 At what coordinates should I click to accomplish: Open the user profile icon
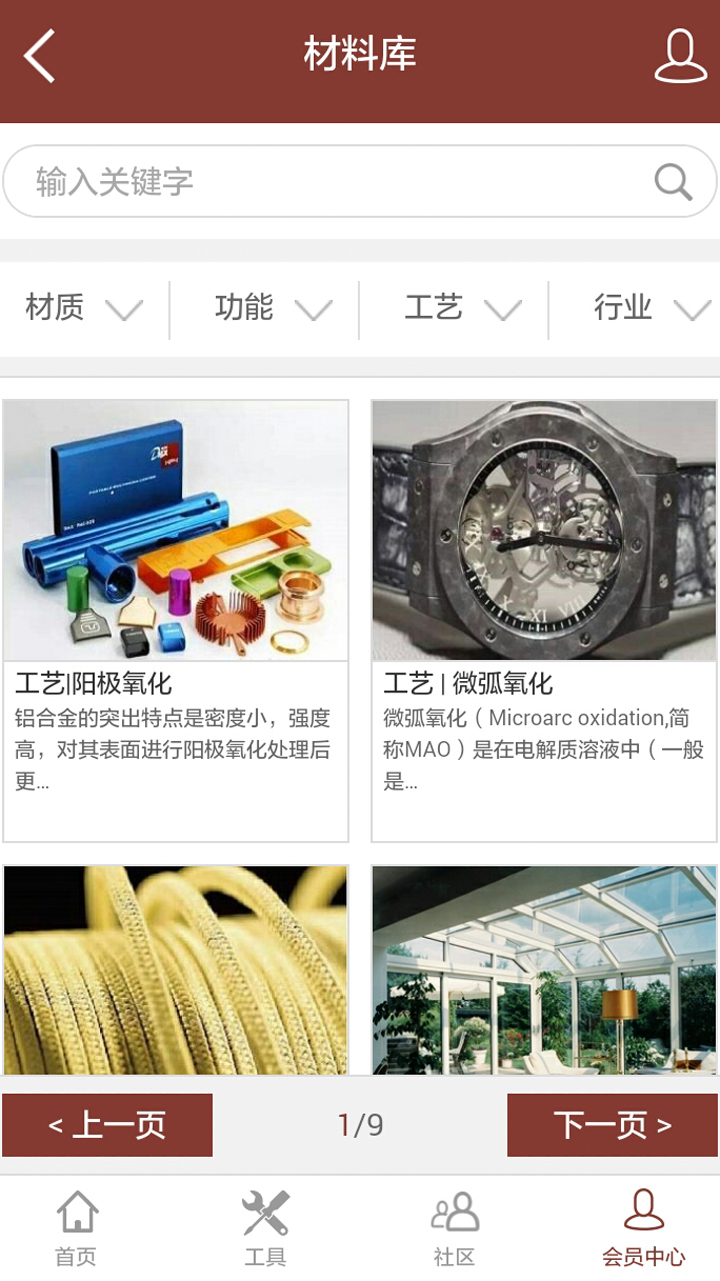[x=680, y=56]
